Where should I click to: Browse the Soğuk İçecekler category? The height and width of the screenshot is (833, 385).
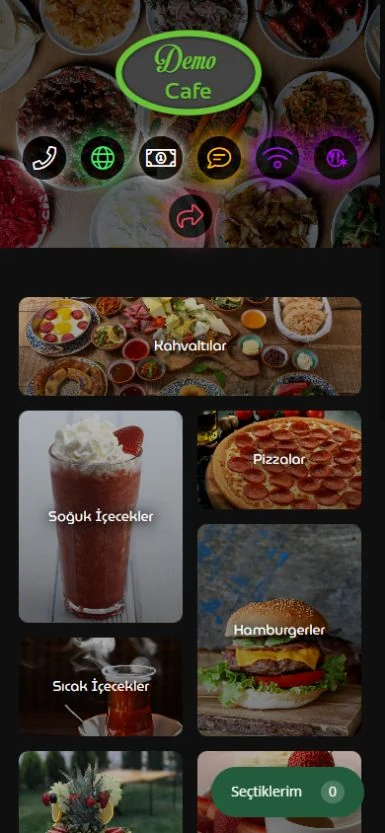point(101,516)
